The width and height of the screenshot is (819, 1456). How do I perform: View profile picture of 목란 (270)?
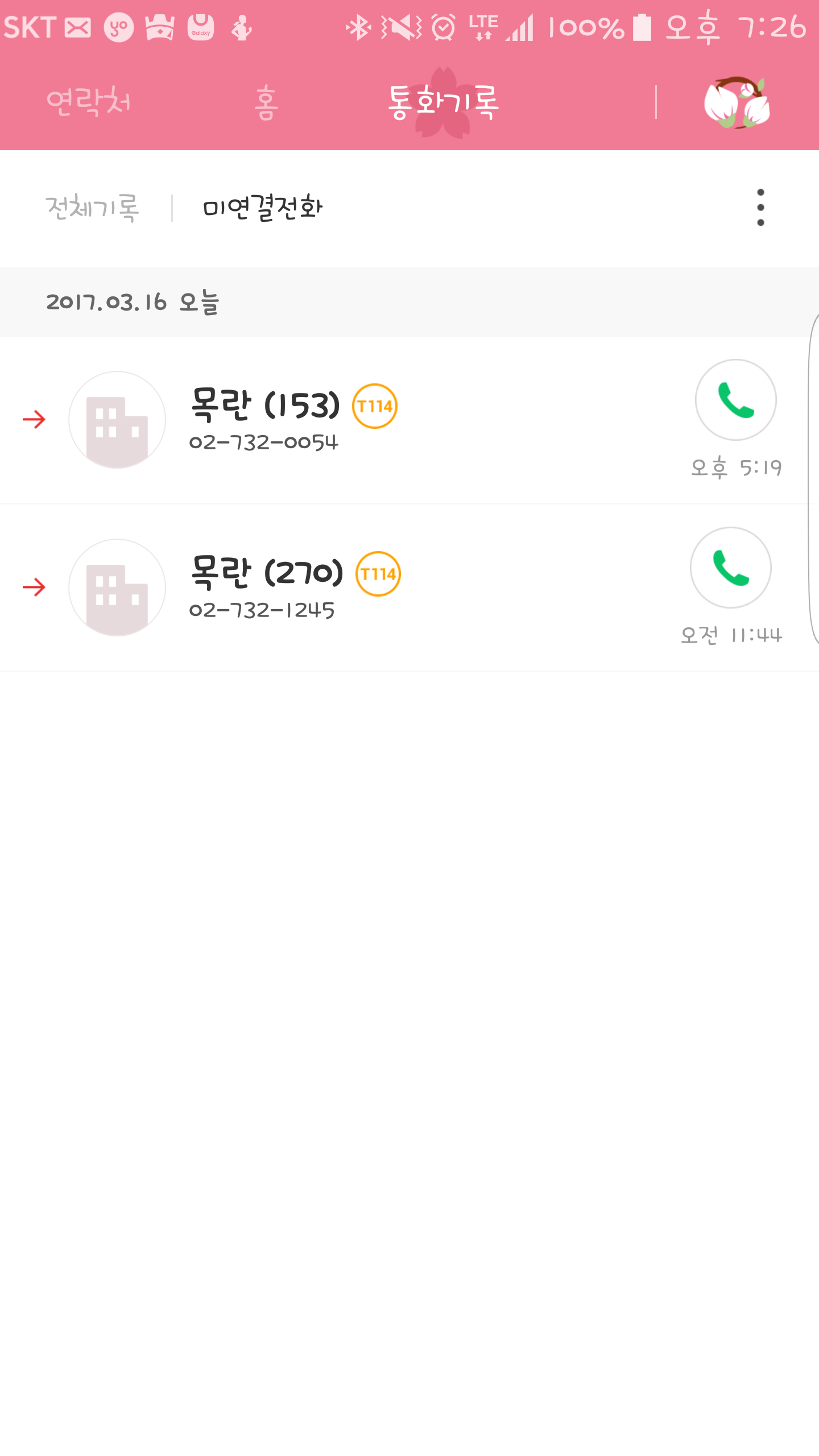(117, 588)
